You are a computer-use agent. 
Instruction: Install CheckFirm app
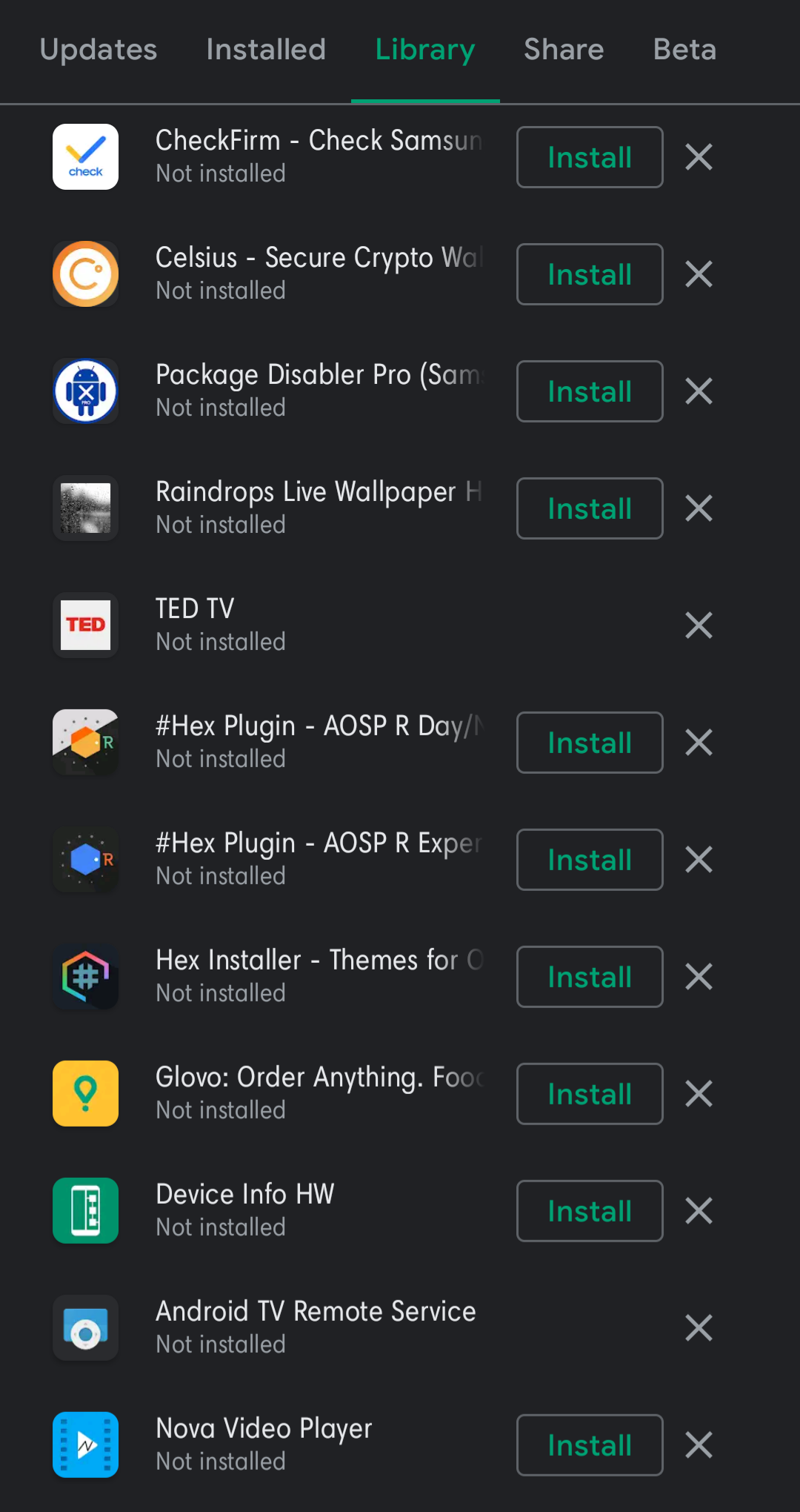589,157
